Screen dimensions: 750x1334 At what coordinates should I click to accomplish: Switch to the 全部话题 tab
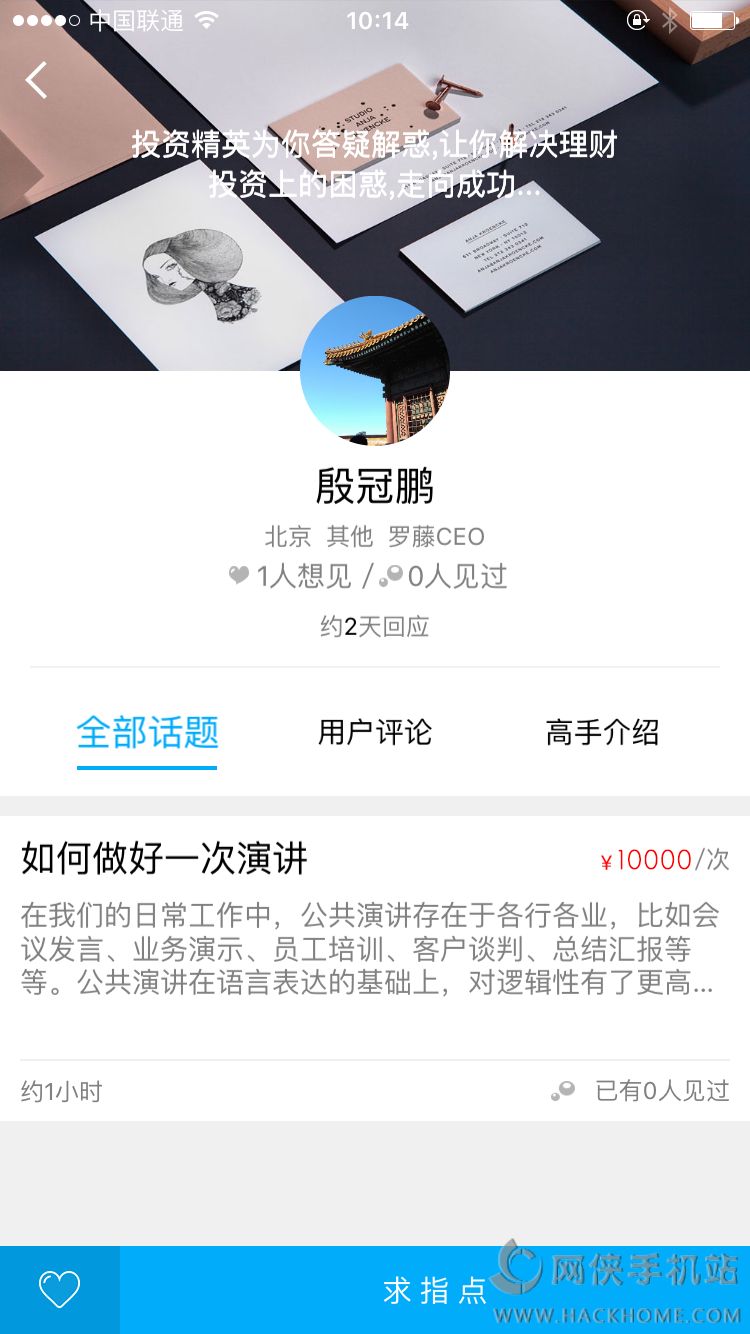pos(147,733)
